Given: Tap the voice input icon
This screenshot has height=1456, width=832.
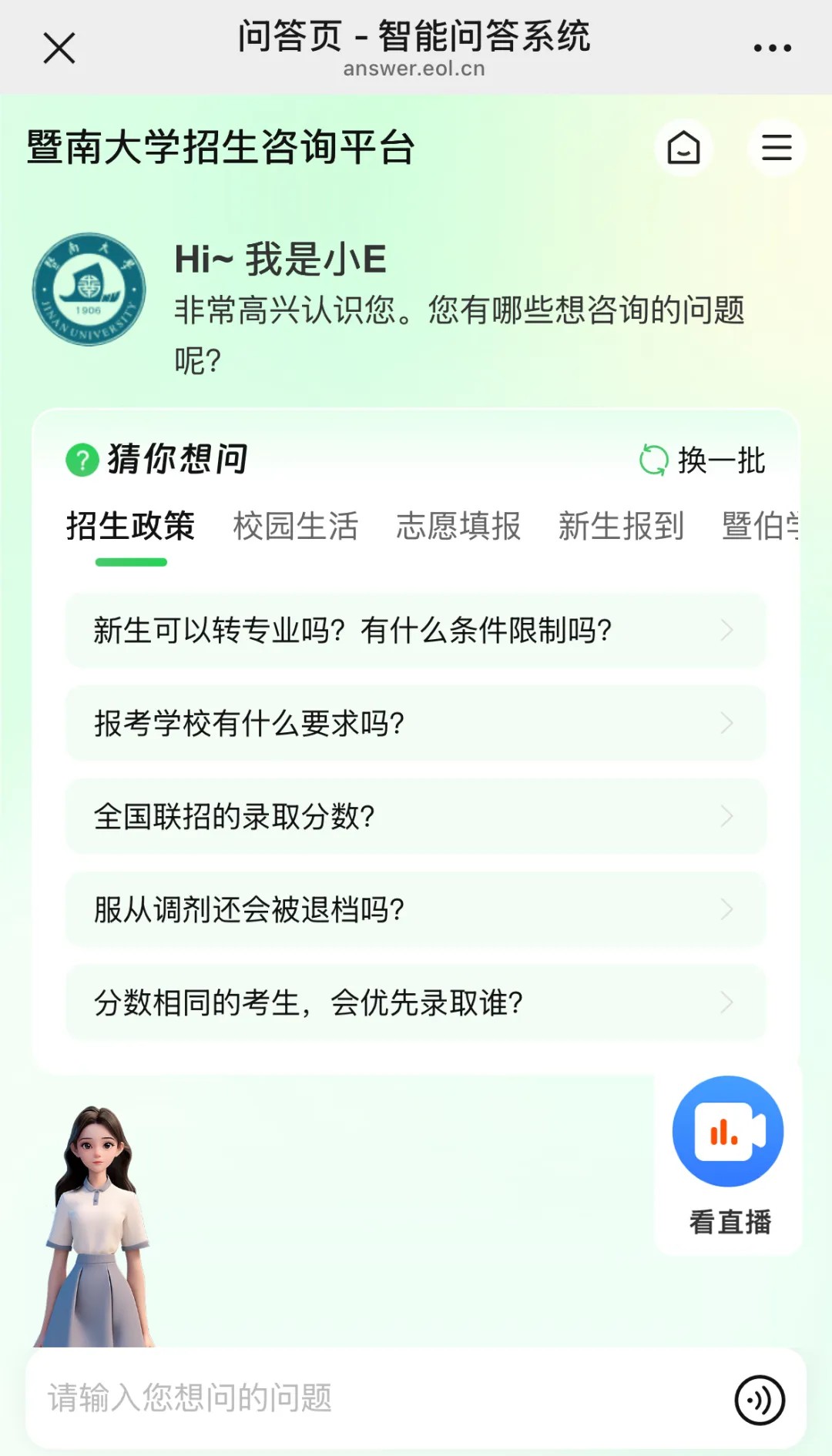Looking at the screenshot, I should click(x=760, y=1400).
